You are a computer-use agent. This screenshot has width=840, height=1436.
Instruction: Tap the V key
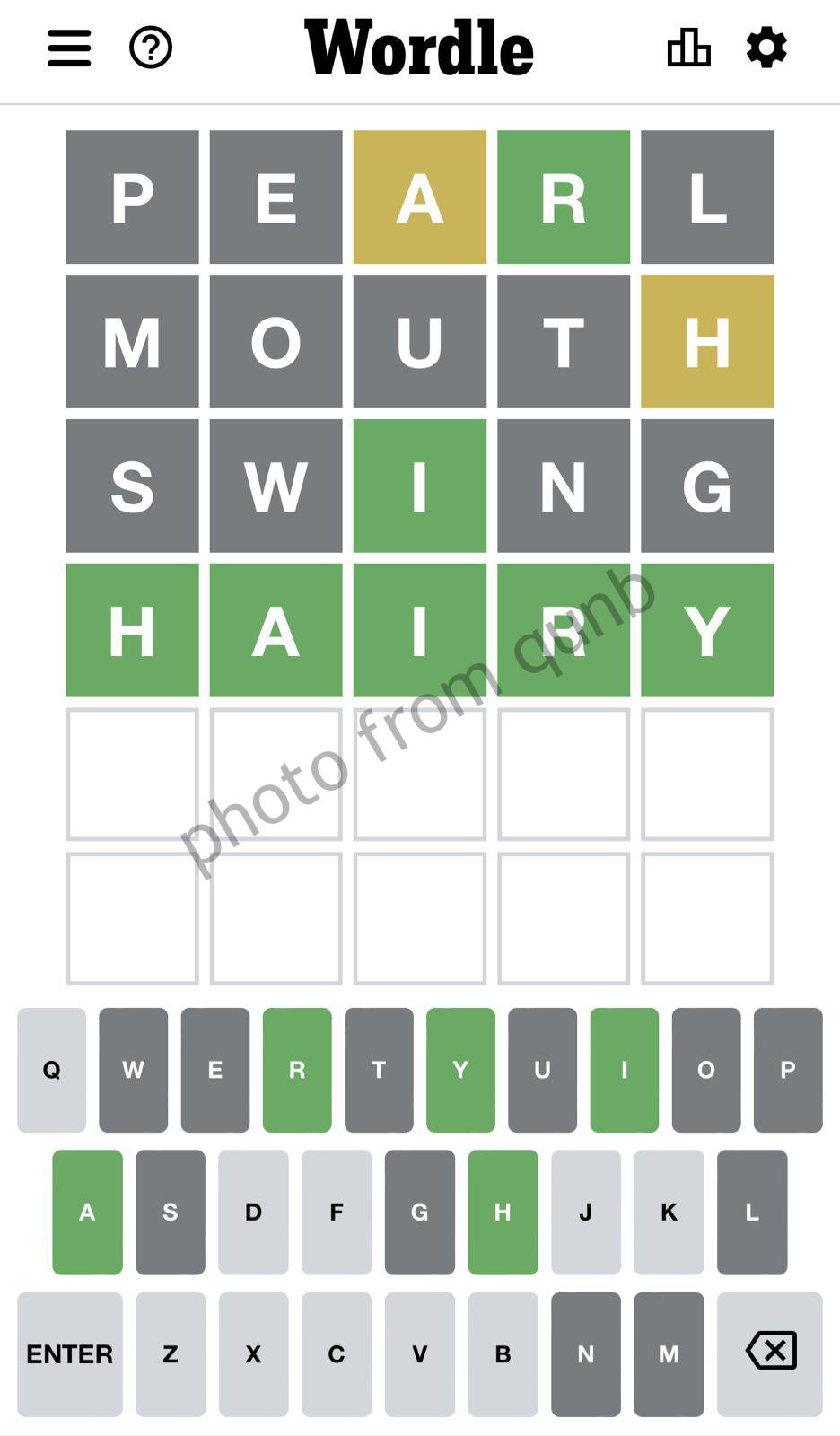tap(419, 1354)
